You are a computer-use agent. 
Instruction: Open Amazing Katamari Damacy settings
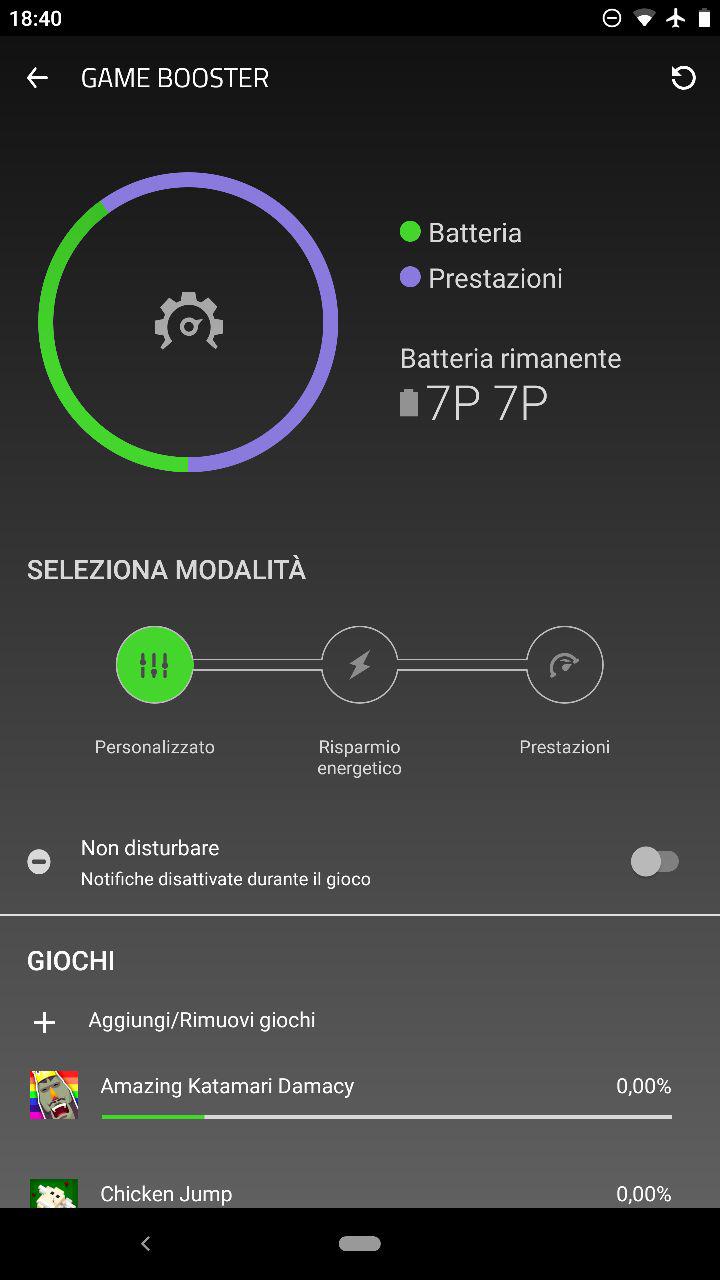click(360, 1094)
